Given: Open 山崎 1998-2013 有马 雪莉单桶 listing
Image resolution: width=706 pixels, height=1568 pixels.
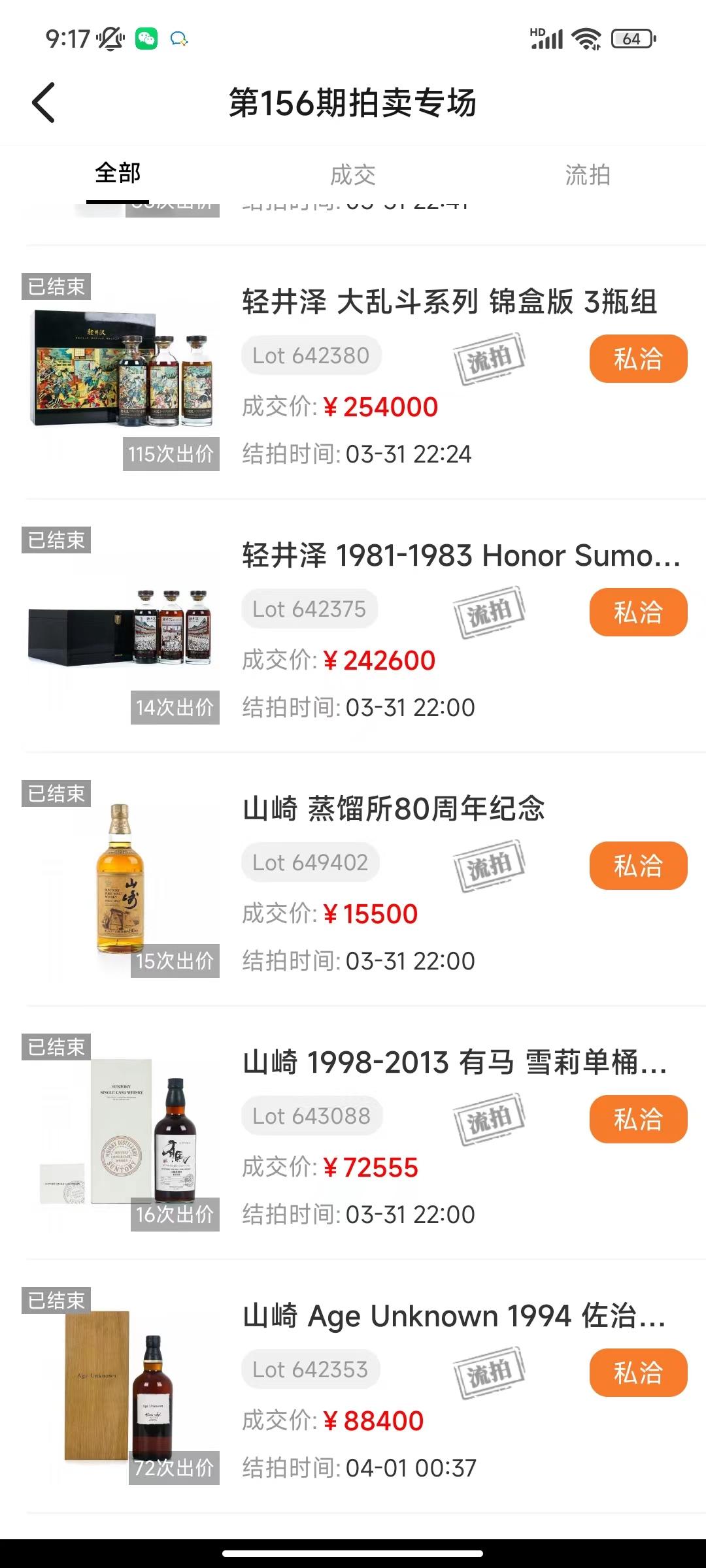Looking at the screenshot, I should coord(454,1063).
